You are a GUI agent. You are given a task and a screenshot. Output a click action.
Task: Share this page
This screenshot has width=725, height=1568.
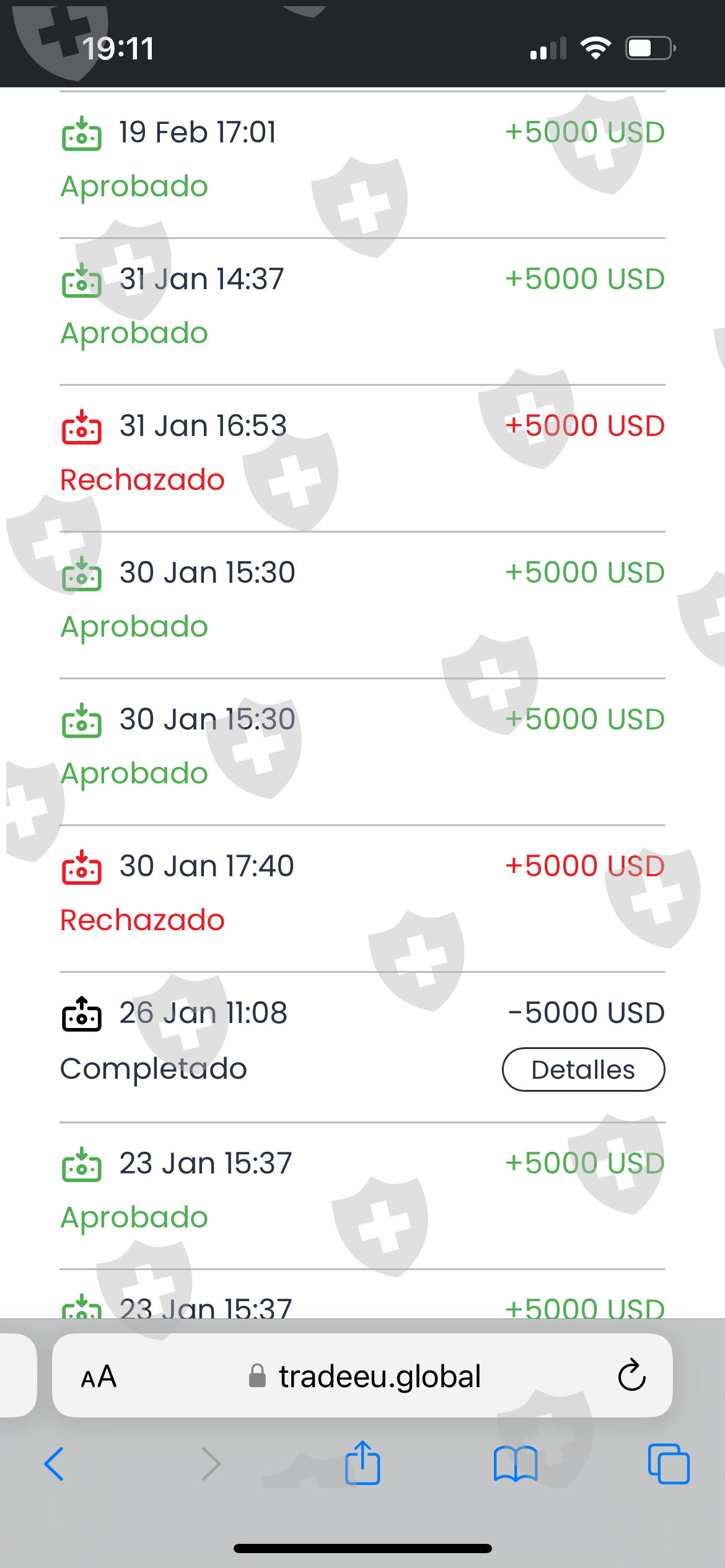point(362,1463)
